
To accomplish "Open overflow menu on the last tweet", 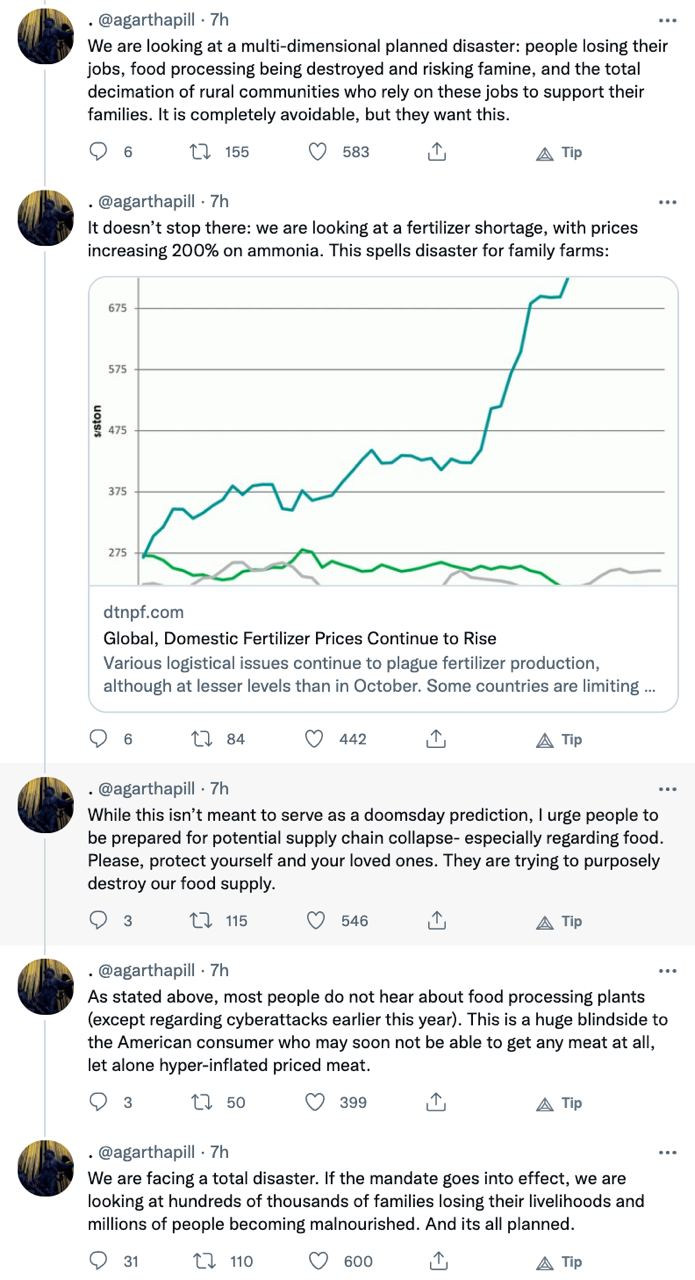I will [x=667, y=1152].
